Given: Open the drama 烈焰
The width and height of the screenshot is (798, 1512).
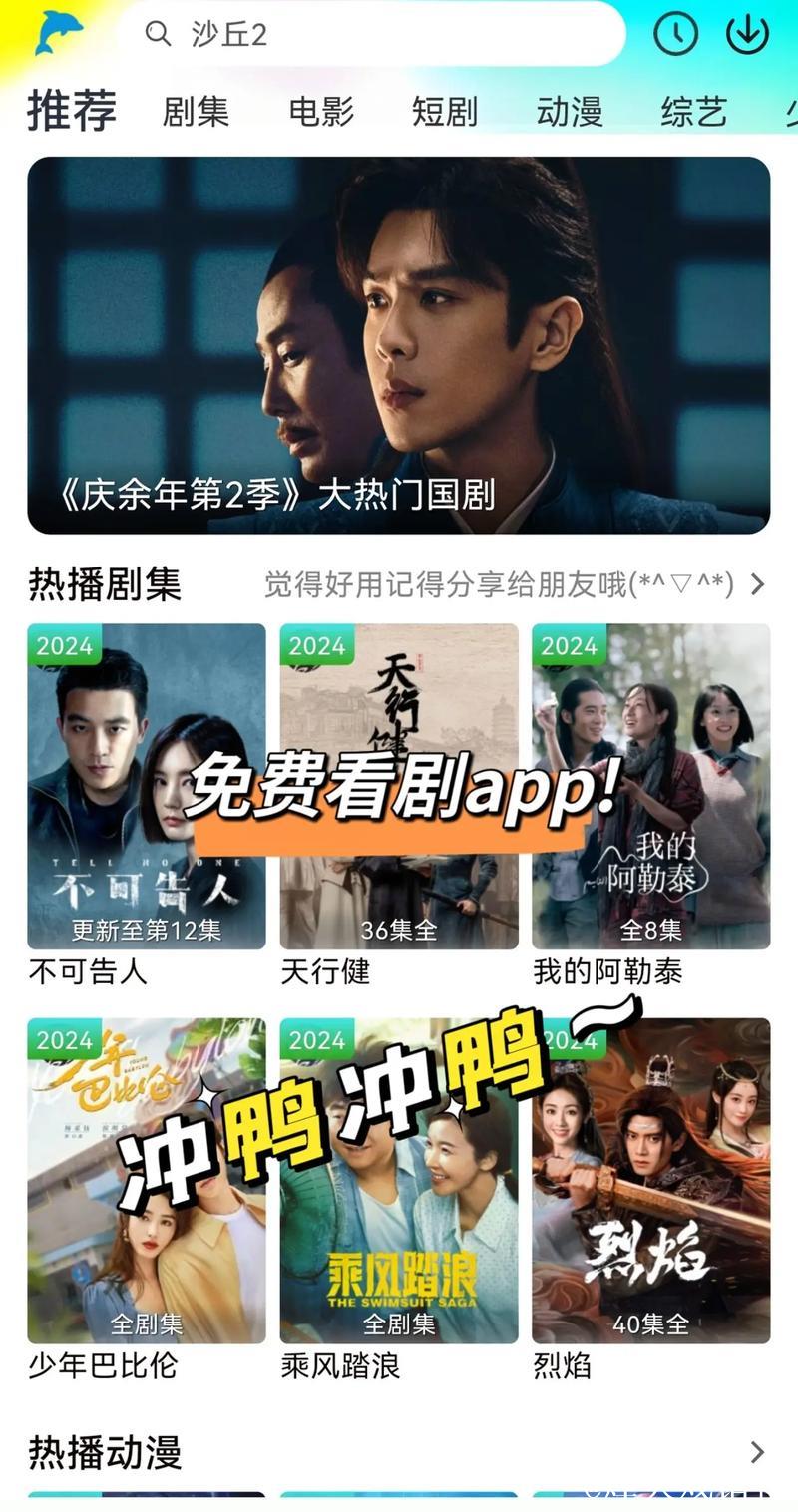Looking at the screenshot, I should (650, 1180).
